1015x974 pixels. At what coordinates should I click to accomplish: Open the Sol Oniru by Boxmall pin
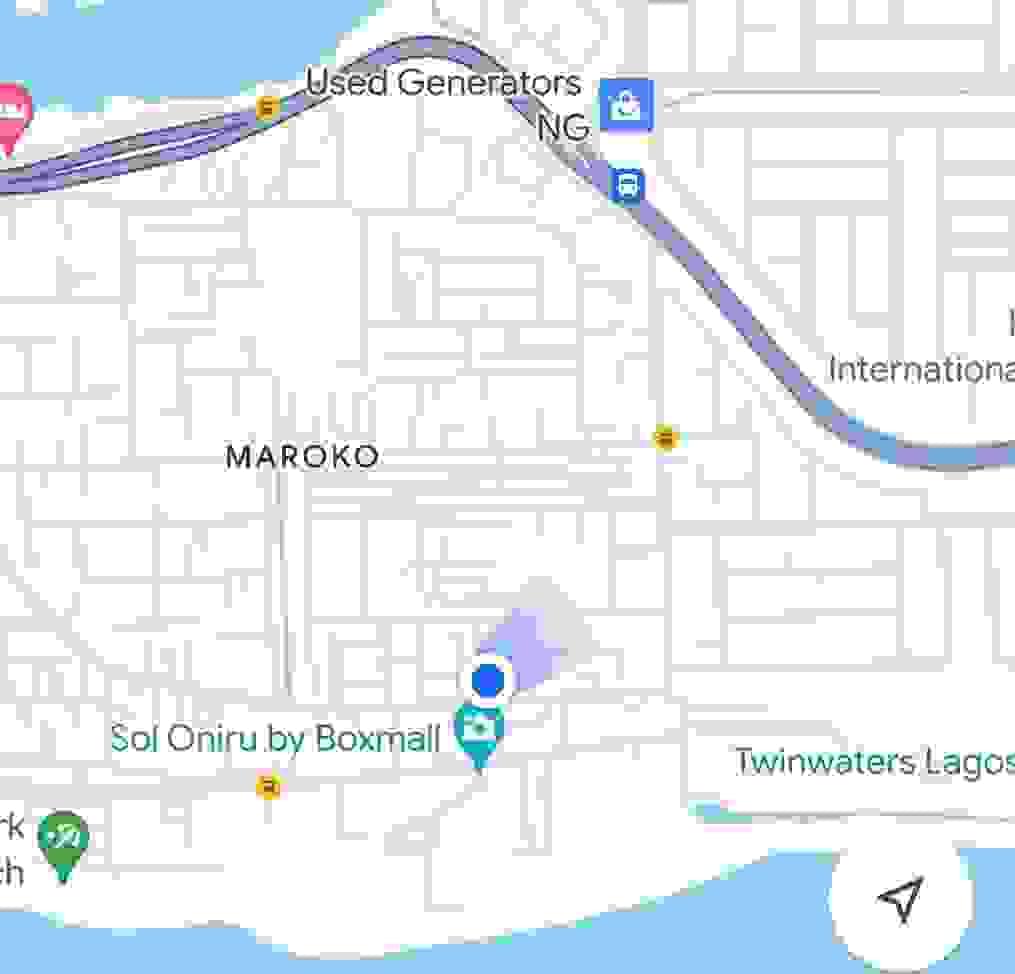click(479, 730)
